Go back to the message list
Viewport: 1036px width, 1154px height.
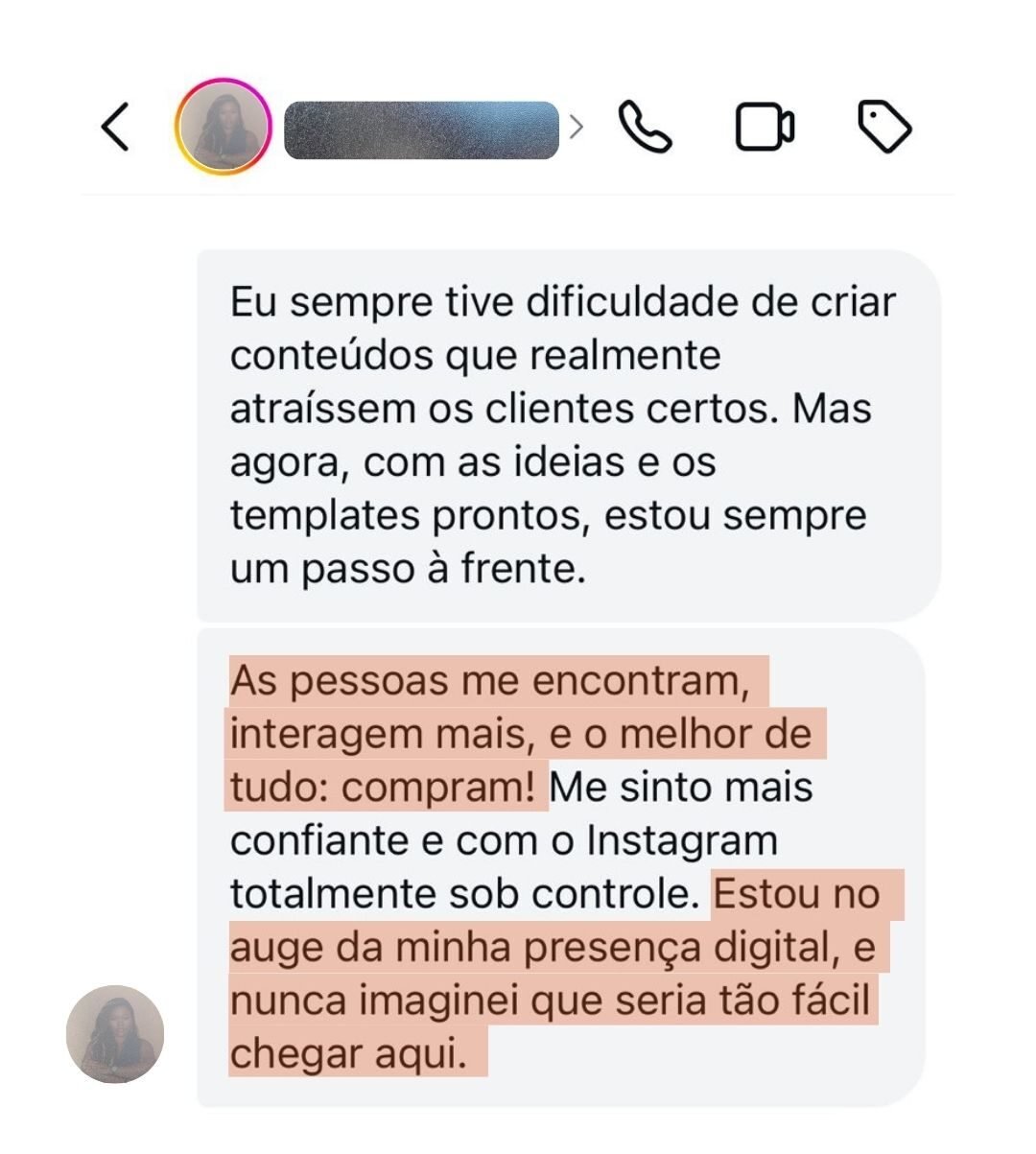[x=116, y=128]
